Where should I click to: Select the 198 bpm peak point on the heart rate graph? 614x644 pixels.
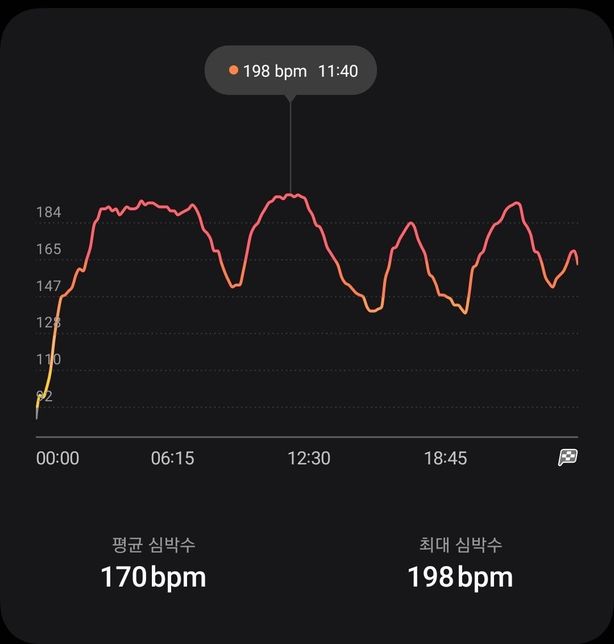click(x=291, y=195)
